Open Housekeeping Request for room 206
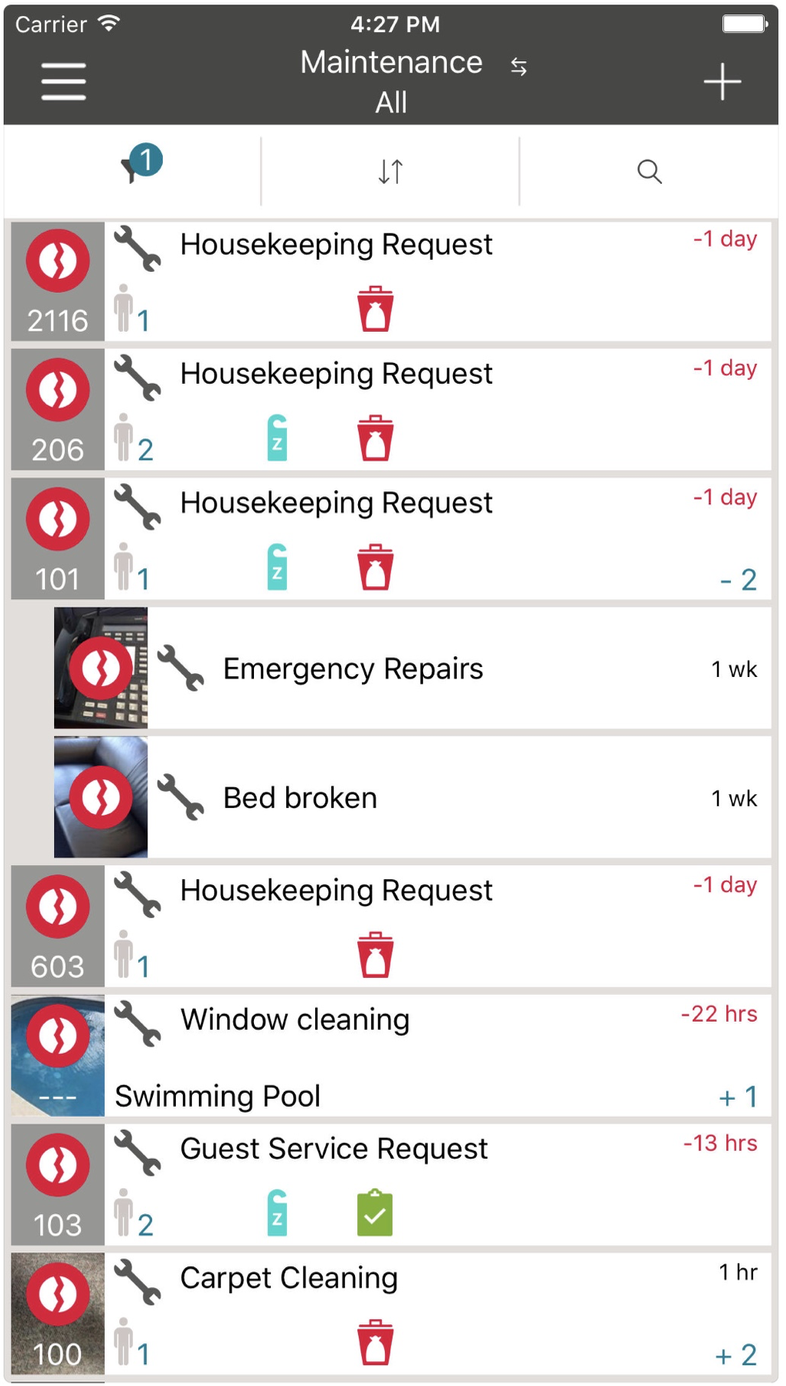Image resolution: width=786 pixels, height=1386 pixels. pyautogui.click(x=391, y=410)
